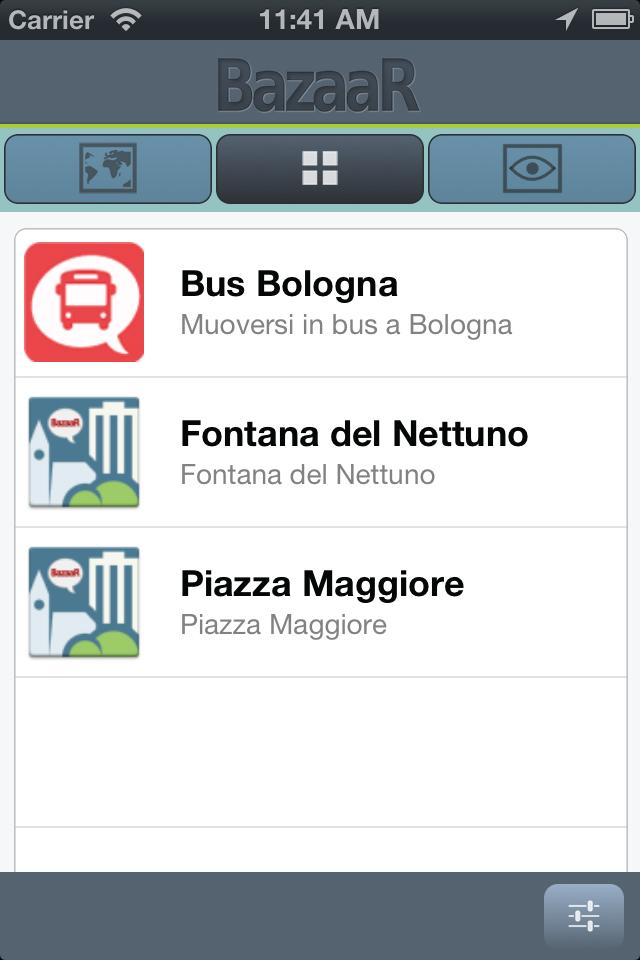Open the Fontana del Nettuno entry

tap(320, 452)
